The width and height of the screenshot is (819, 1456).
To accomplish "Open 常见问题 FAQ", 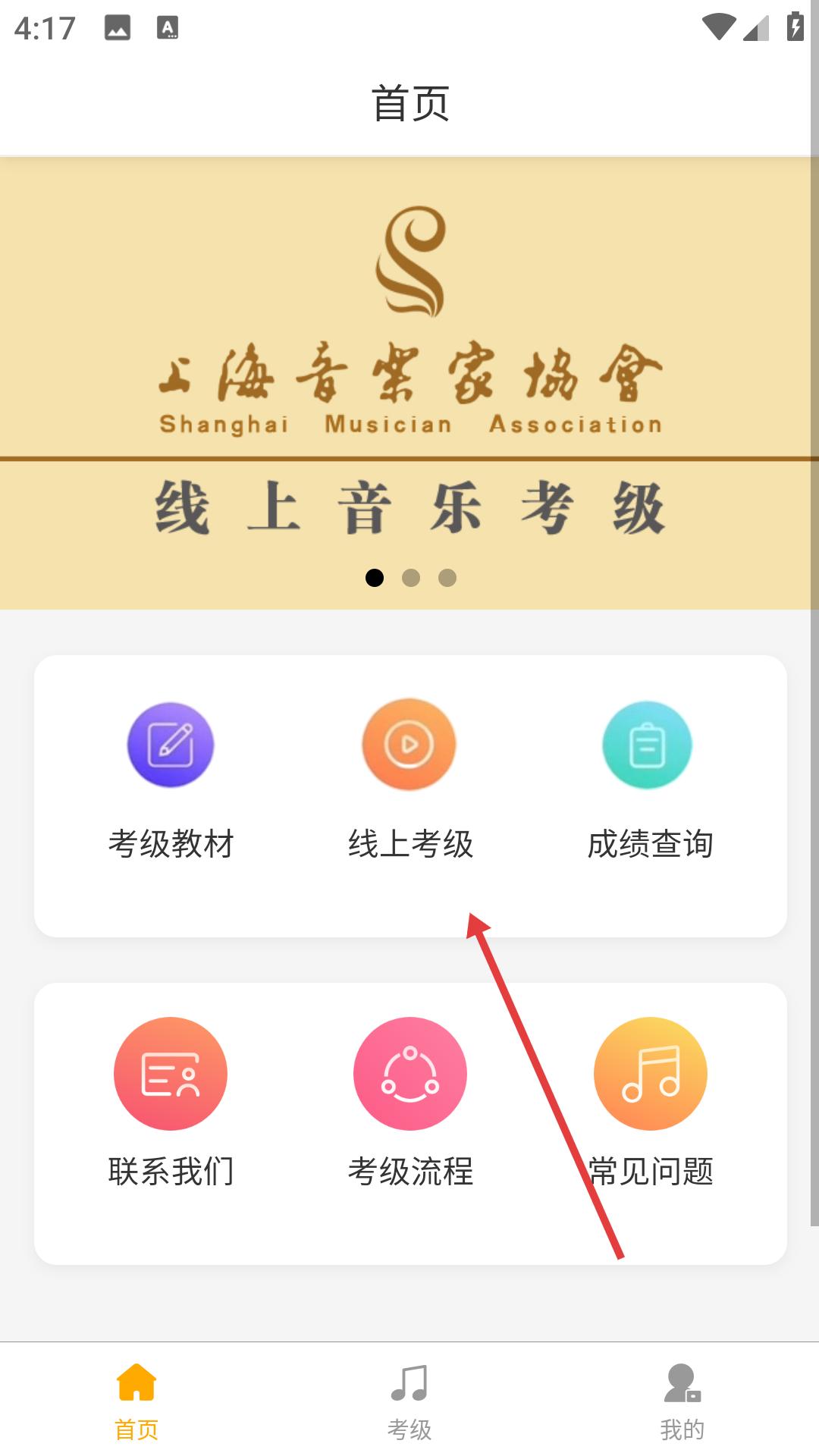I will (x=650, y=1103).
